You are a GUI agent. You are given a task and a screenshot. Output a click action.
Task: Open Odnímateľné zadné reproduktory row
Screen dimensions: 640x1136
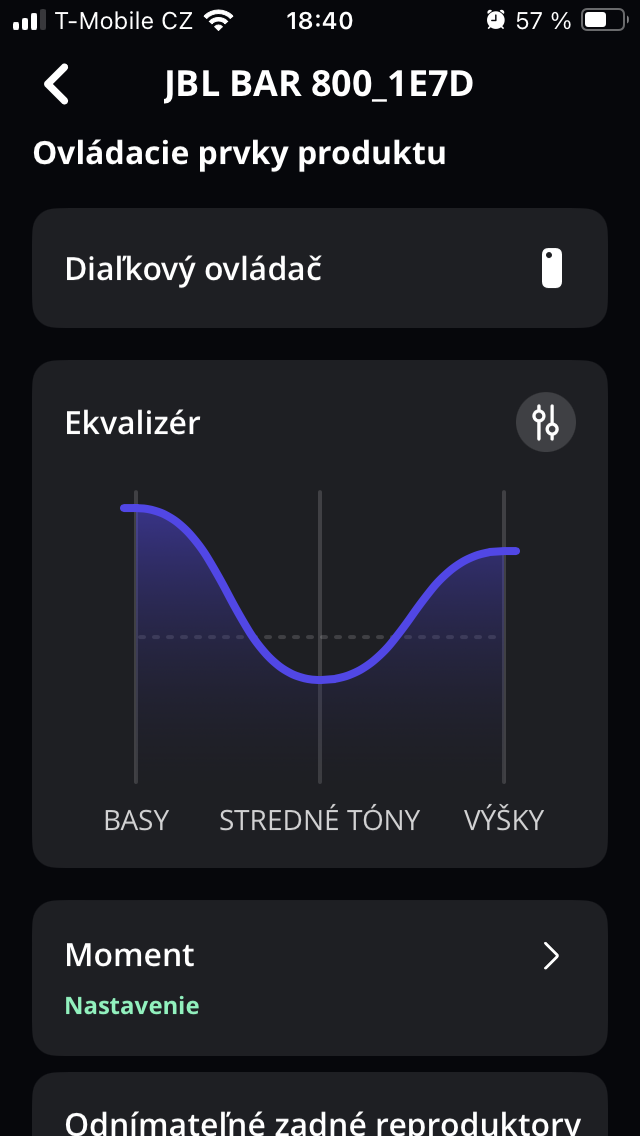click(320, 1110)
